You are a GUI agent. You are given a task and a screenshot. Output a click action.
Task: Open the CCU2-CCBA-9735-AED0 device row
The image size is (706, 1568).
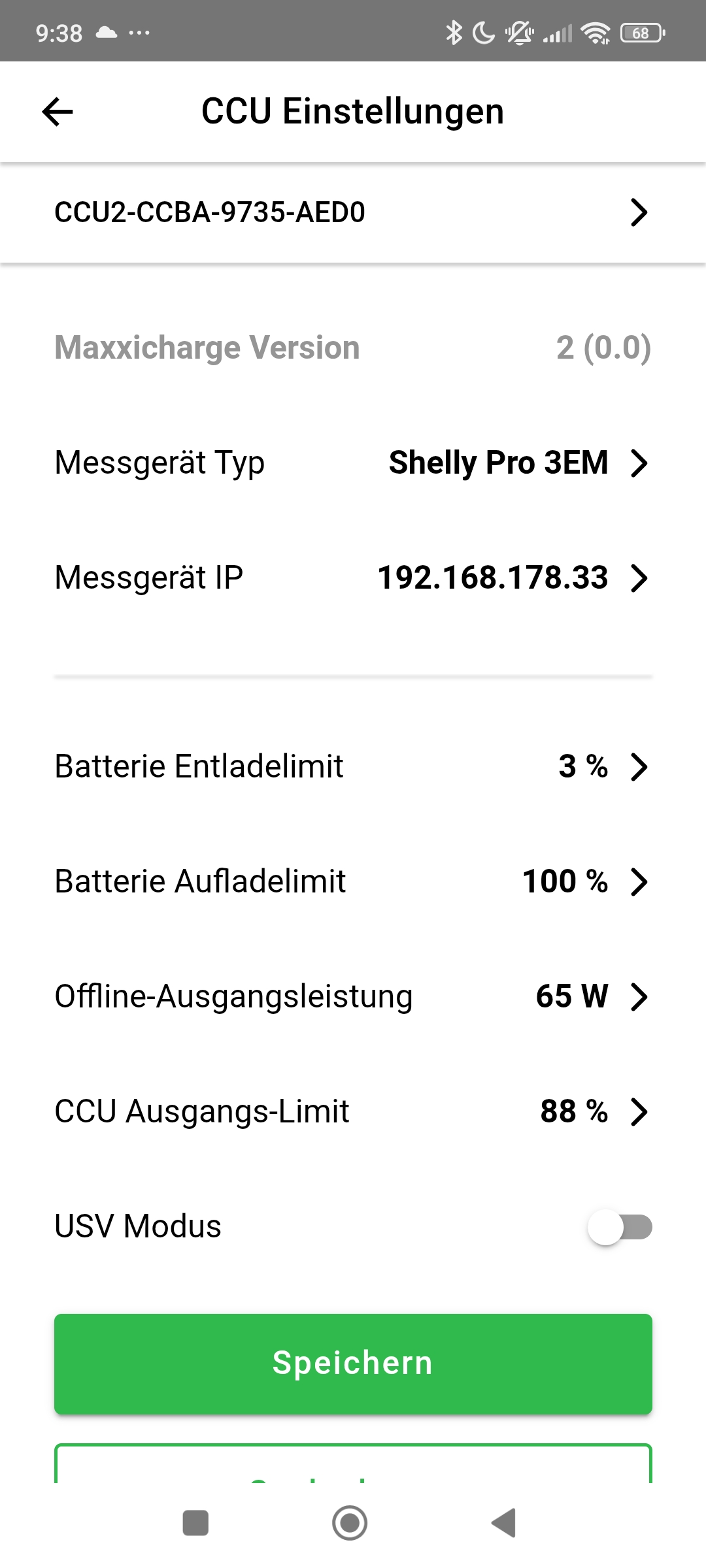353,212
